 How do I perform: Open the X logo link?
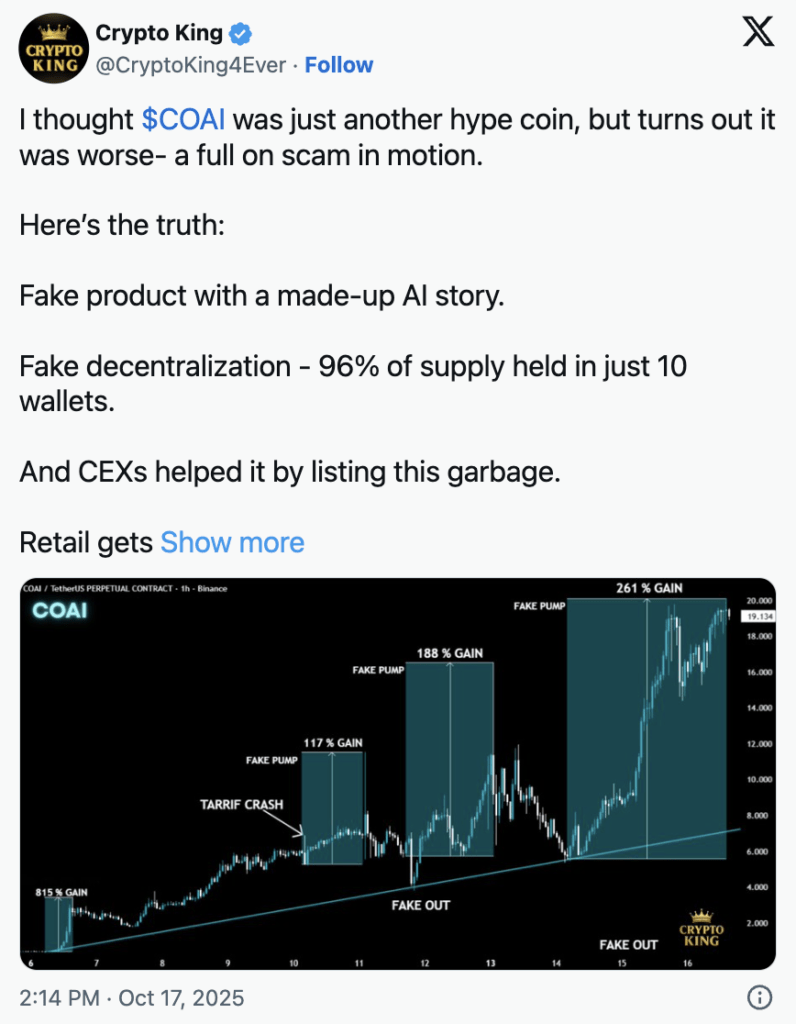(x=759, y=33)
